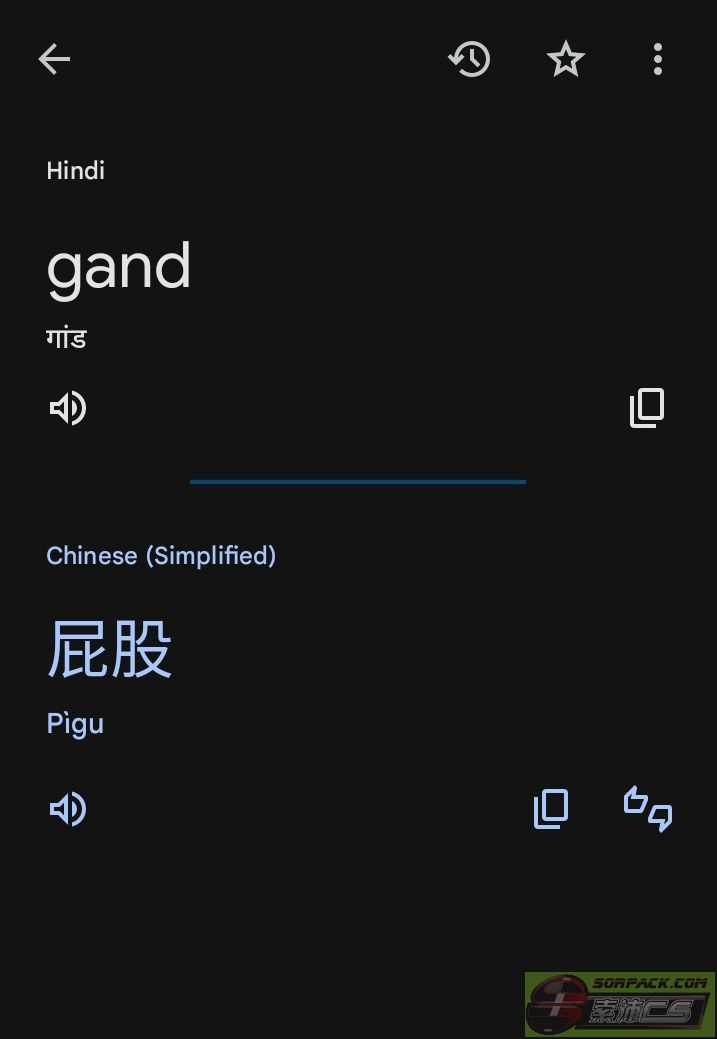Rate this translation with the thumbs icon

click(648, 809)
